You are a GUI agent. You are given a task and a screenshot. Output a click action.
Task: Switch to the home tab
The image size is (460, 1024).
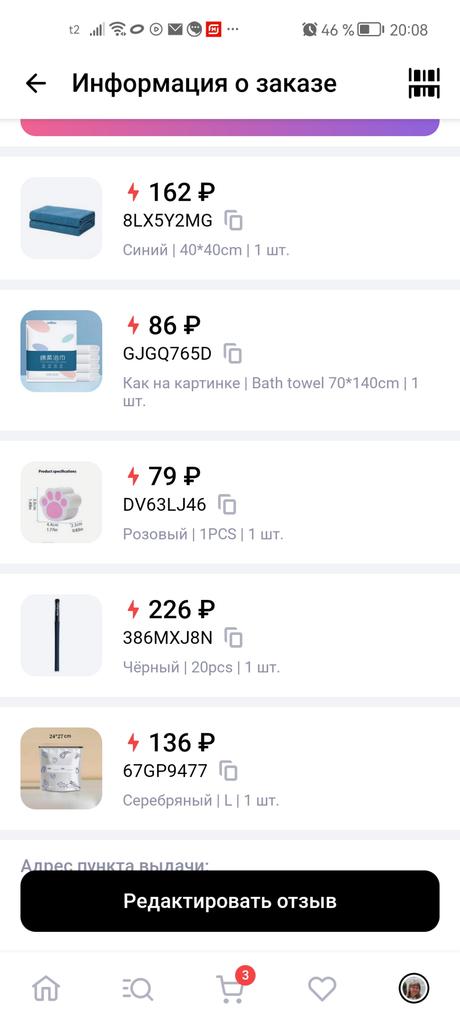46,989
